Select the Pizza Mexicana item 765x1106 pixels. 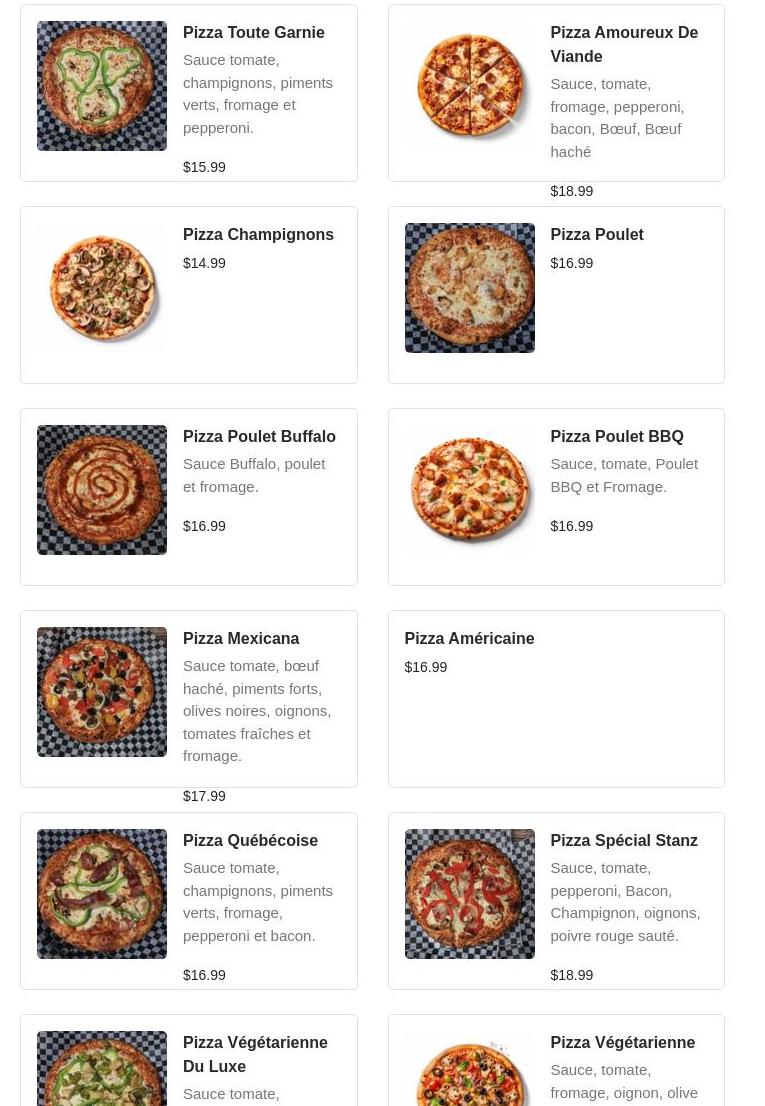(189, 699)
